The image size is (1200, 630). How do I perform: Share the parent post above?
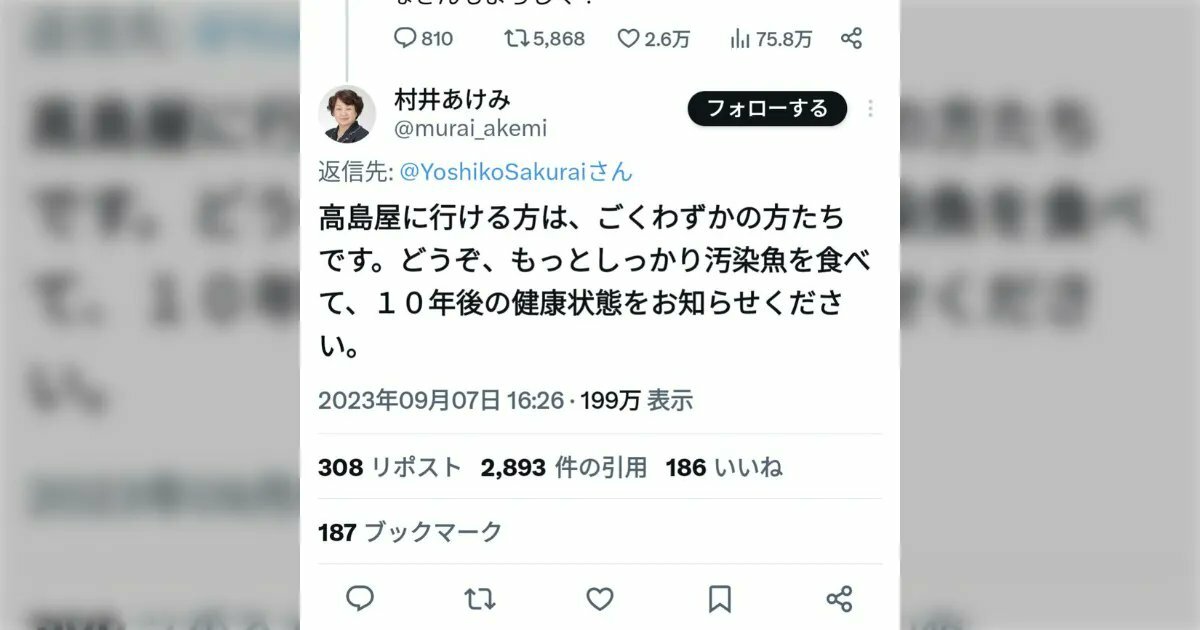[x=851, y=39]
